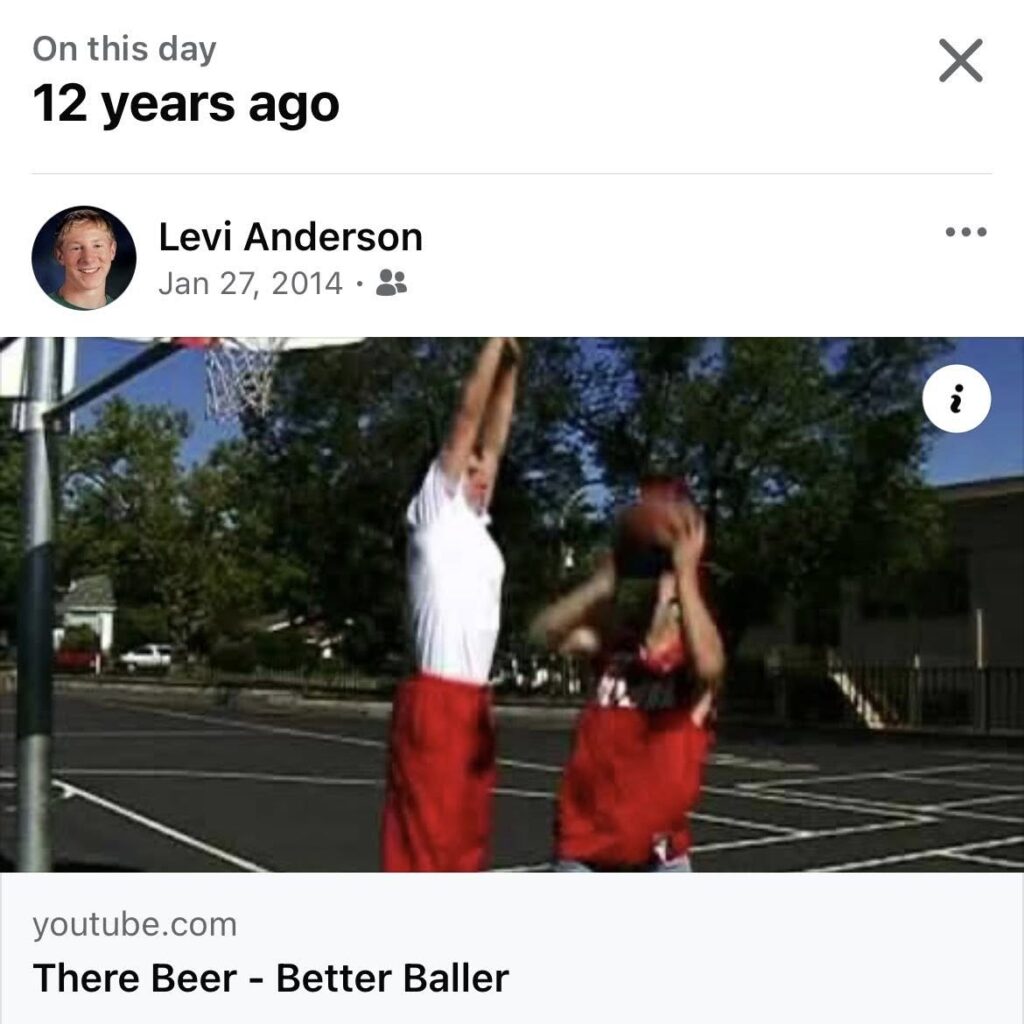
Task: View Levi Anderson's profile picture
Action: point(84,258)
